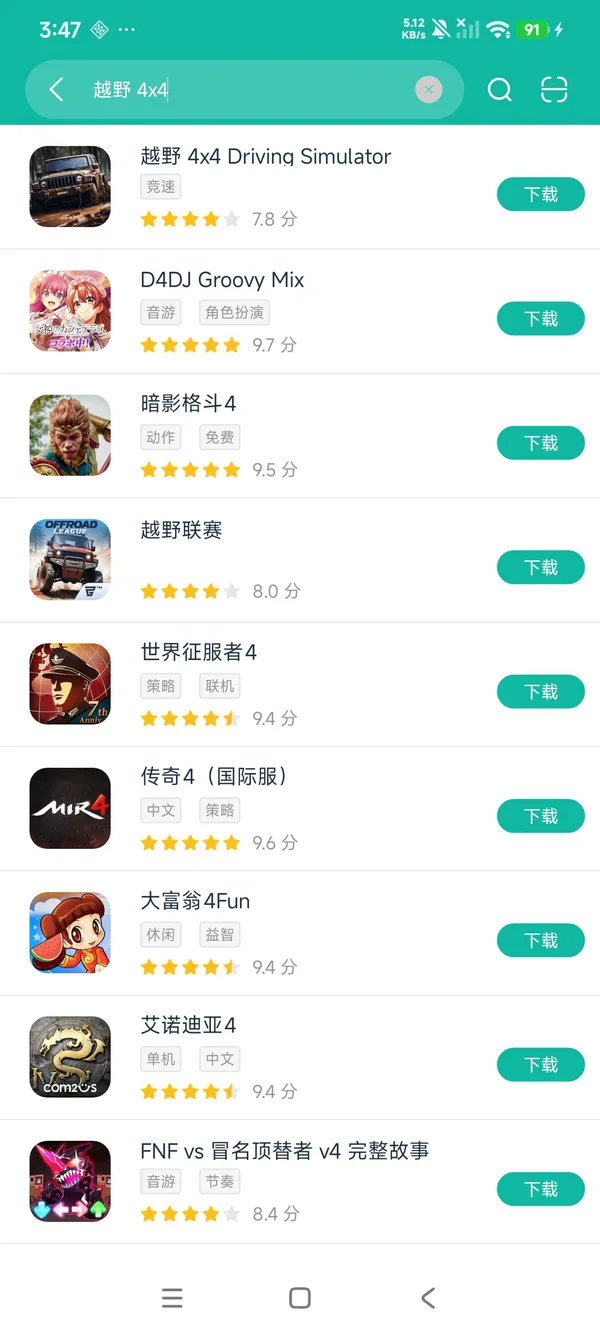This screenshot has width=600, height=1333.
Task: Tap the magnifier search icon
Action: point(499,90)
